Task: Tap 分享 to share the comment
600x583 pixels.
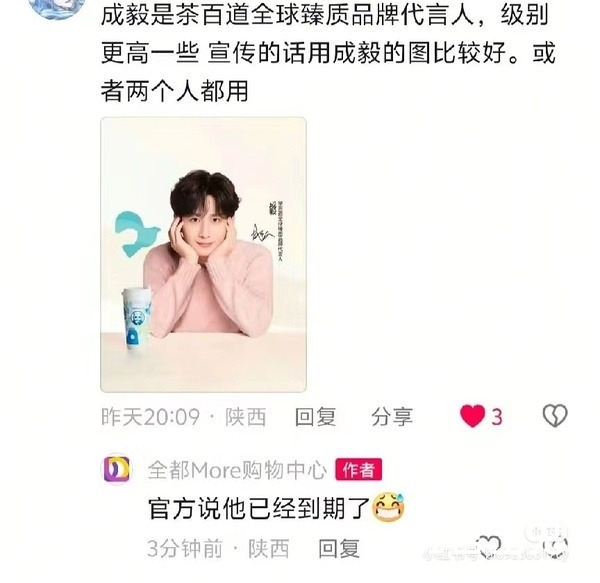Action: coord(393,416)
